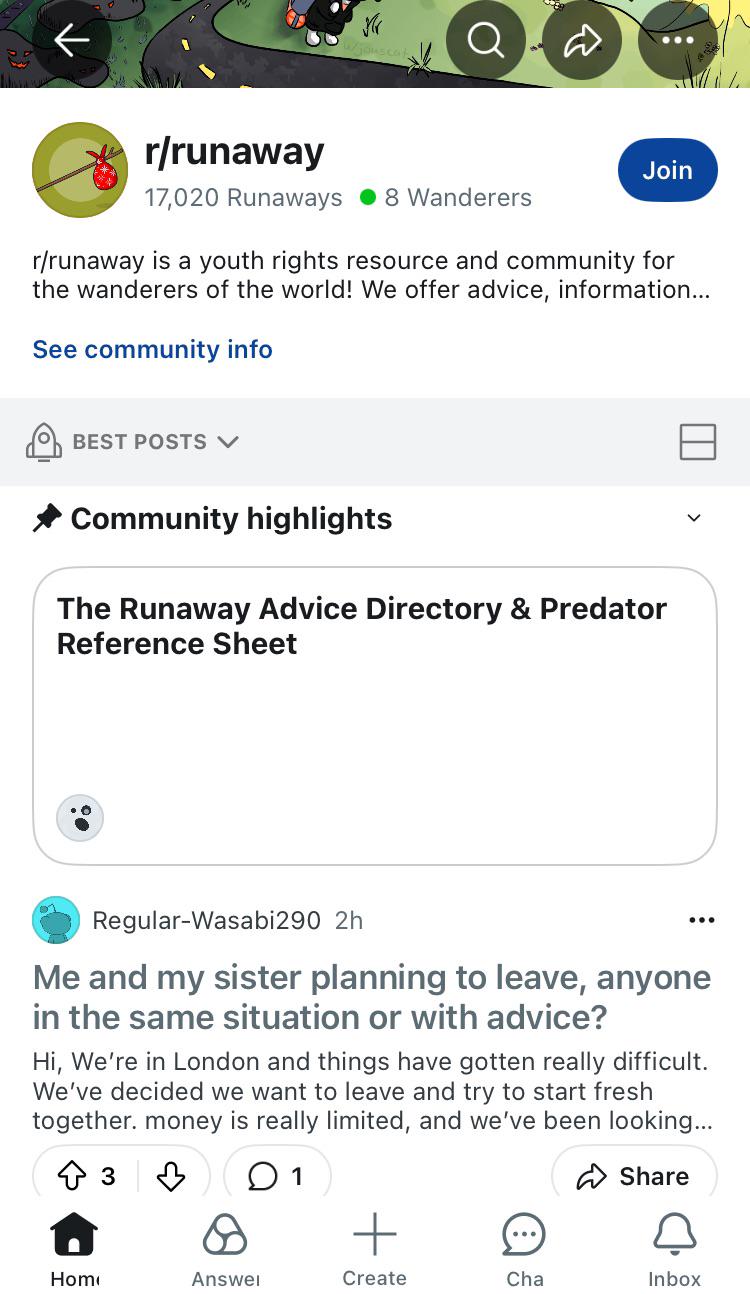Share the r/runaway community
The width and height of the screenshot is (750, 1294).
point(582,40)
